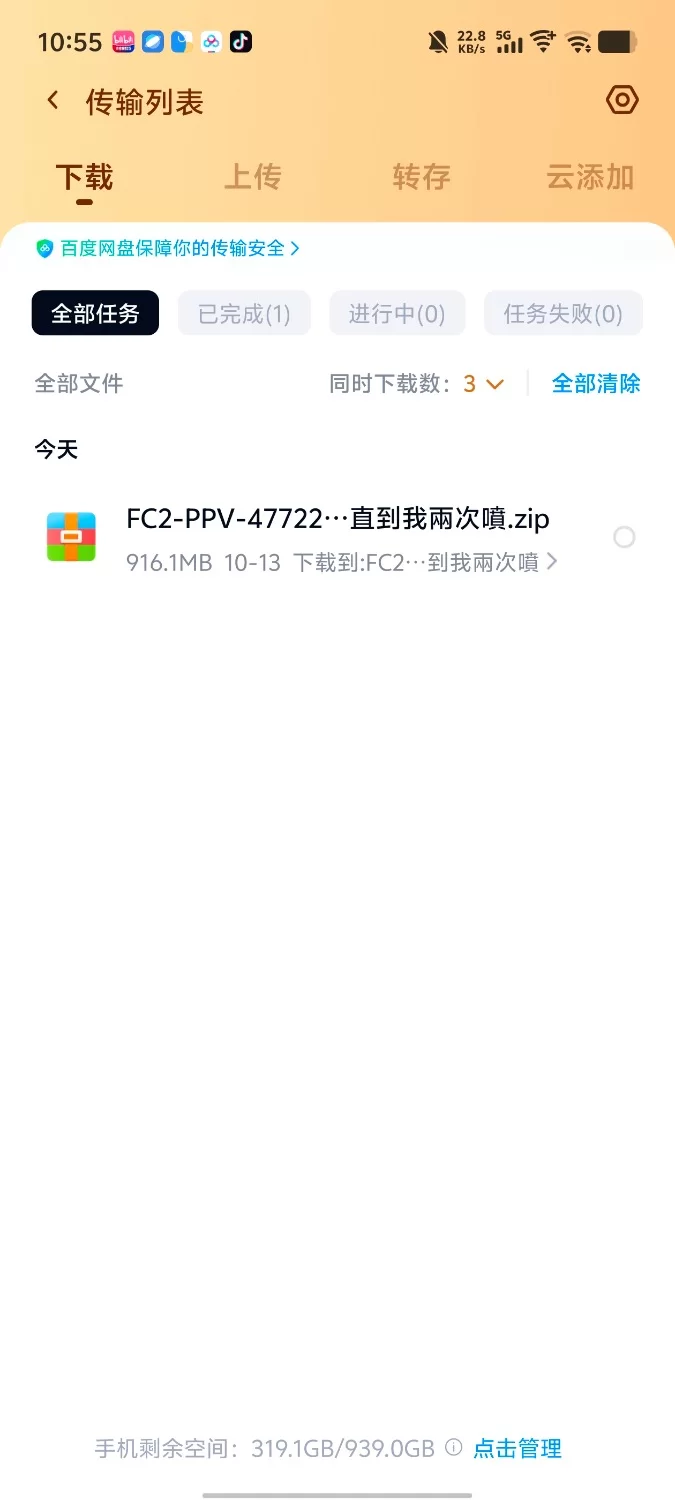Switch to the 上传 tab
Screen dimensions: 675x1500
pos(252,178)
